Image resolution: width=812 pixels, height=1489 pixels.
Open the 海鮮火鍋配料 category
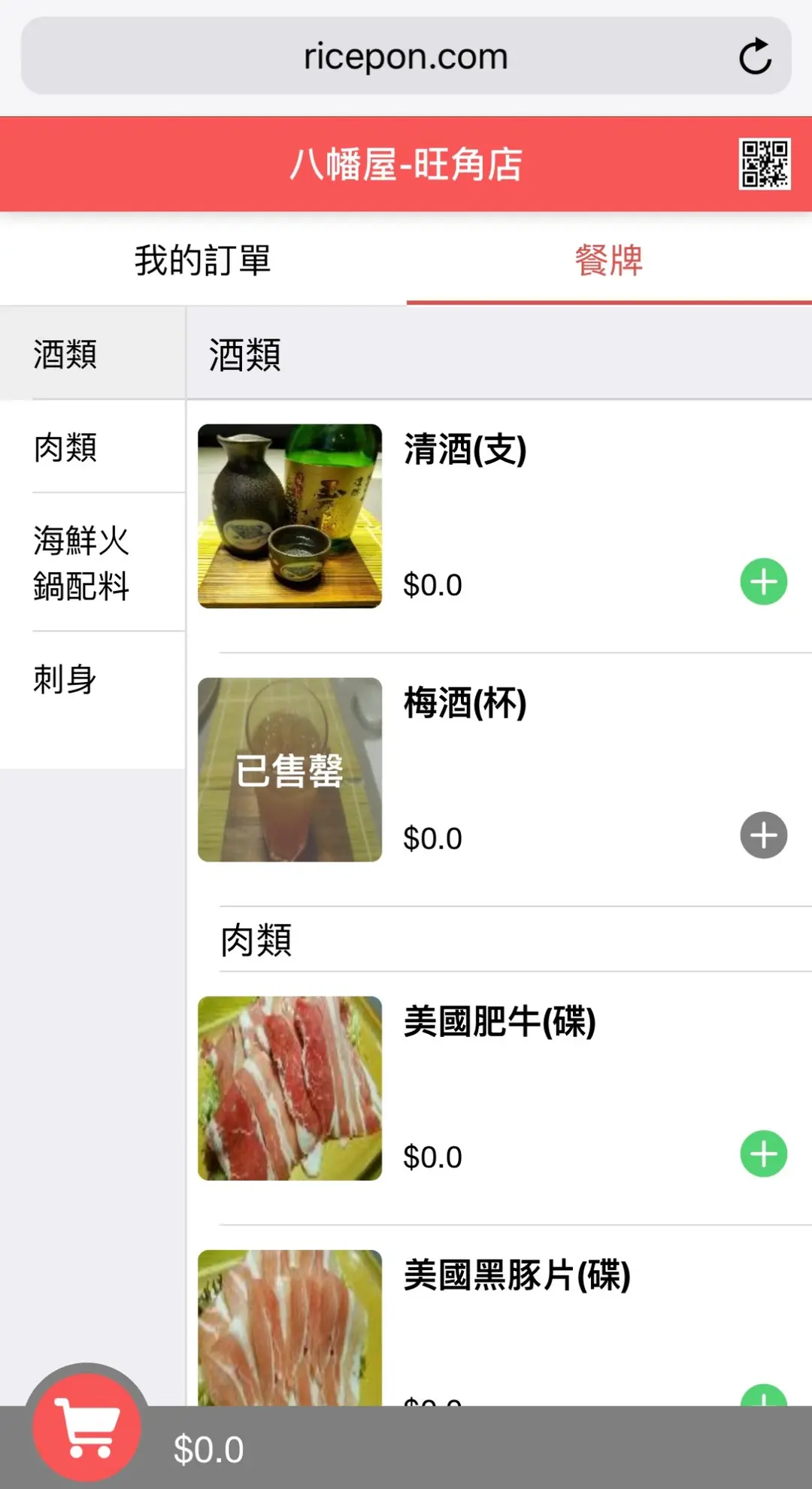tap(81, 563)
